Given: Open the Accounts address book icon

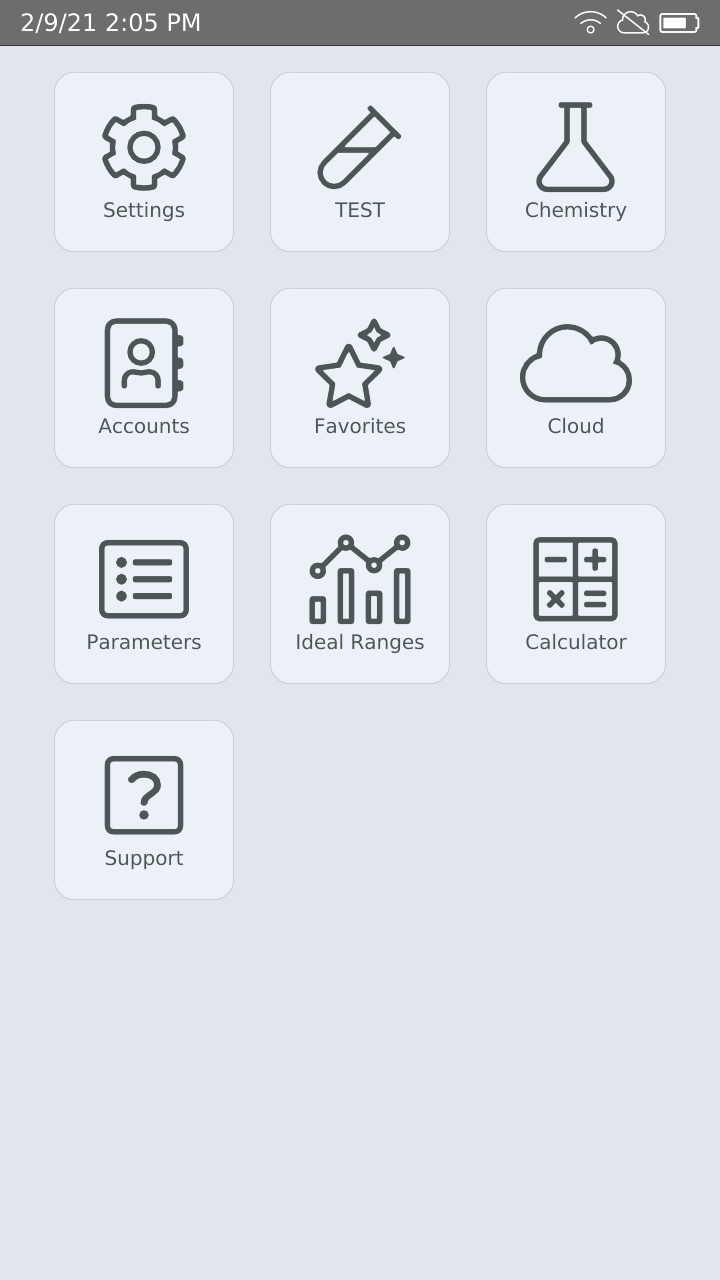Looking at the screenshot, I should coord(144,376).
